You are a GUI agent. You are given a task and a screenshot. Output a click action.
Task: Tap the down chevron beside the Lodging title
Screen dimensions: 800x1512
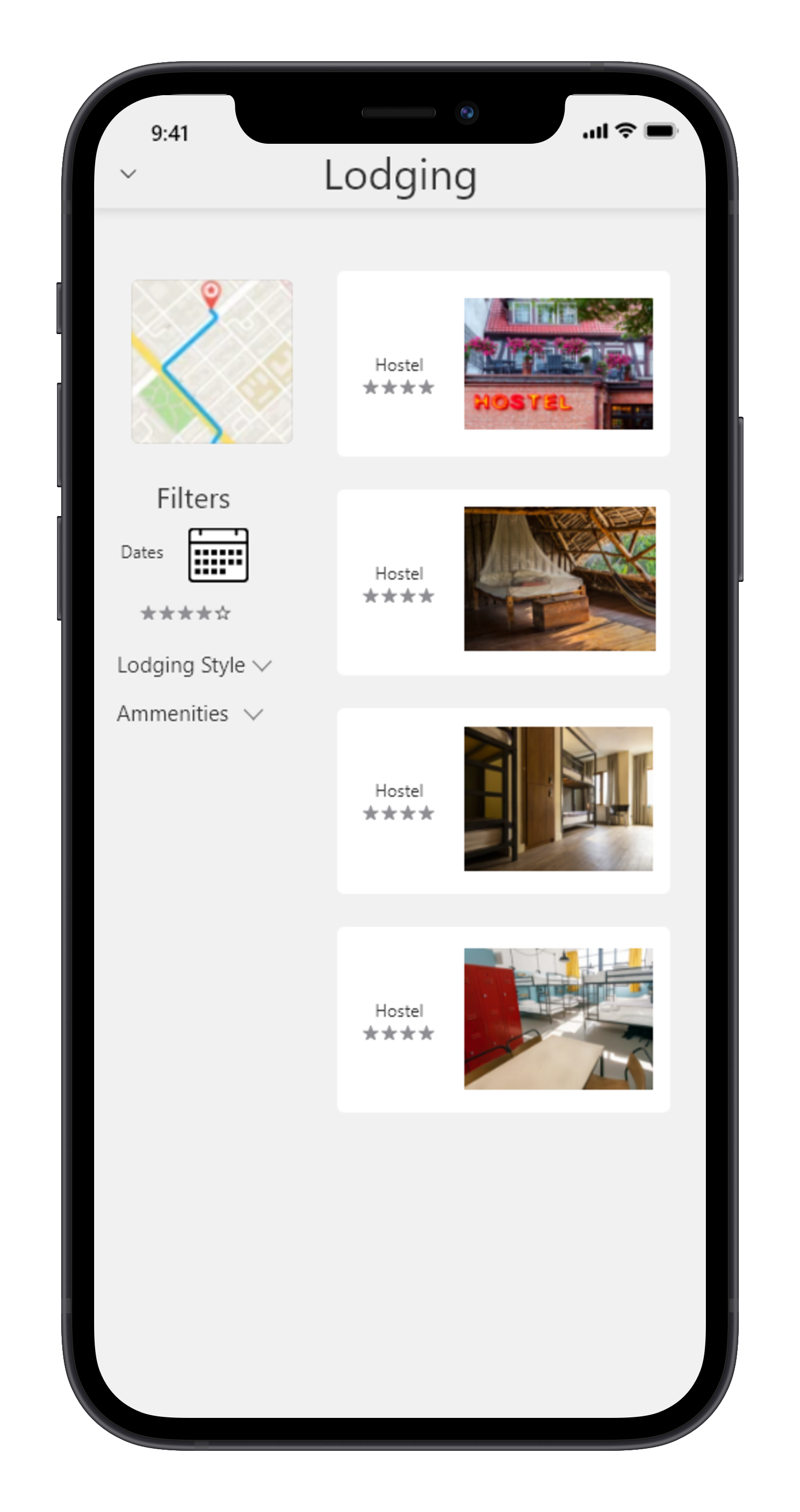click(128, 174)
